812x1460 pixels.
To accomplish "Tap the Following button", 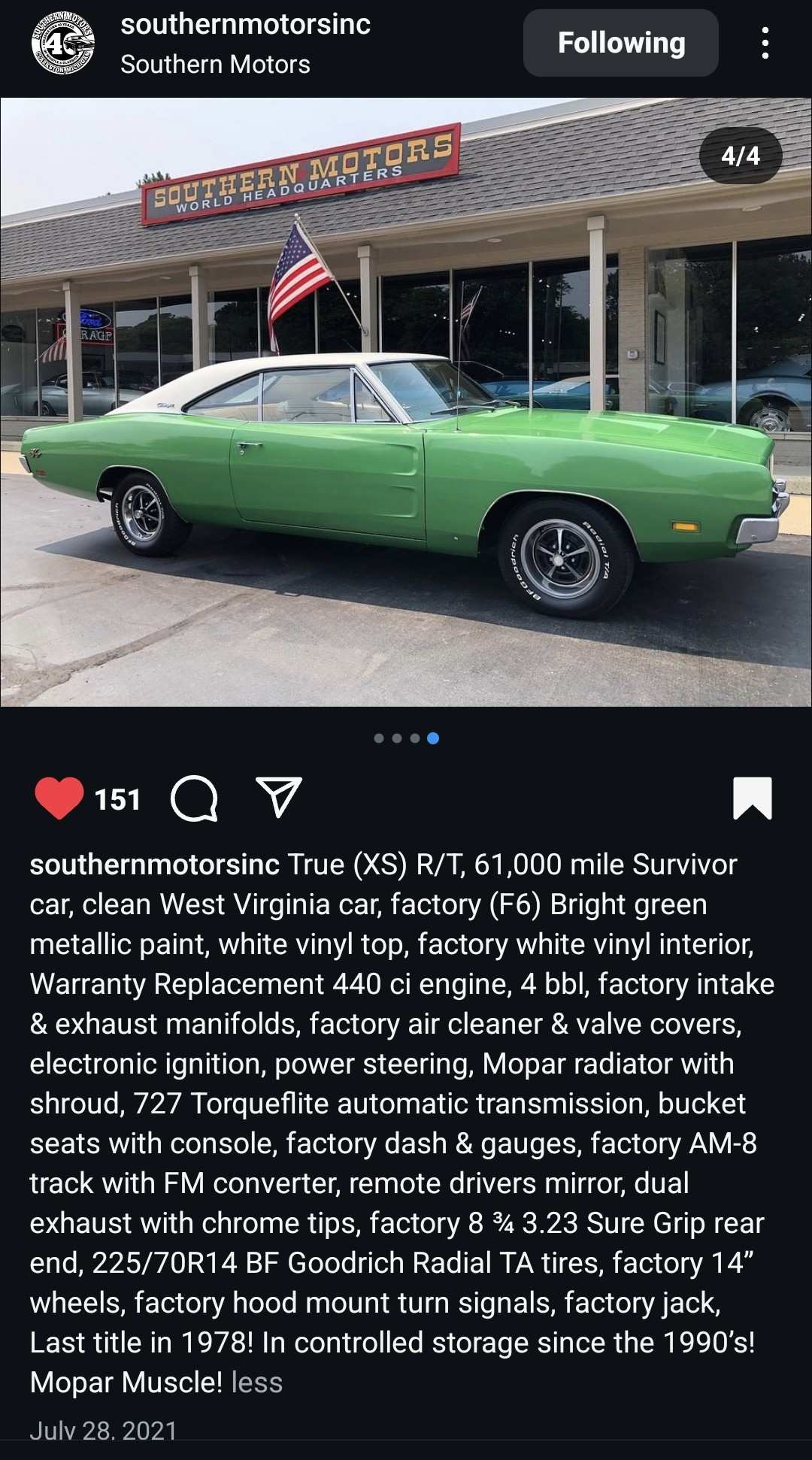I will (x=620, y=44).
